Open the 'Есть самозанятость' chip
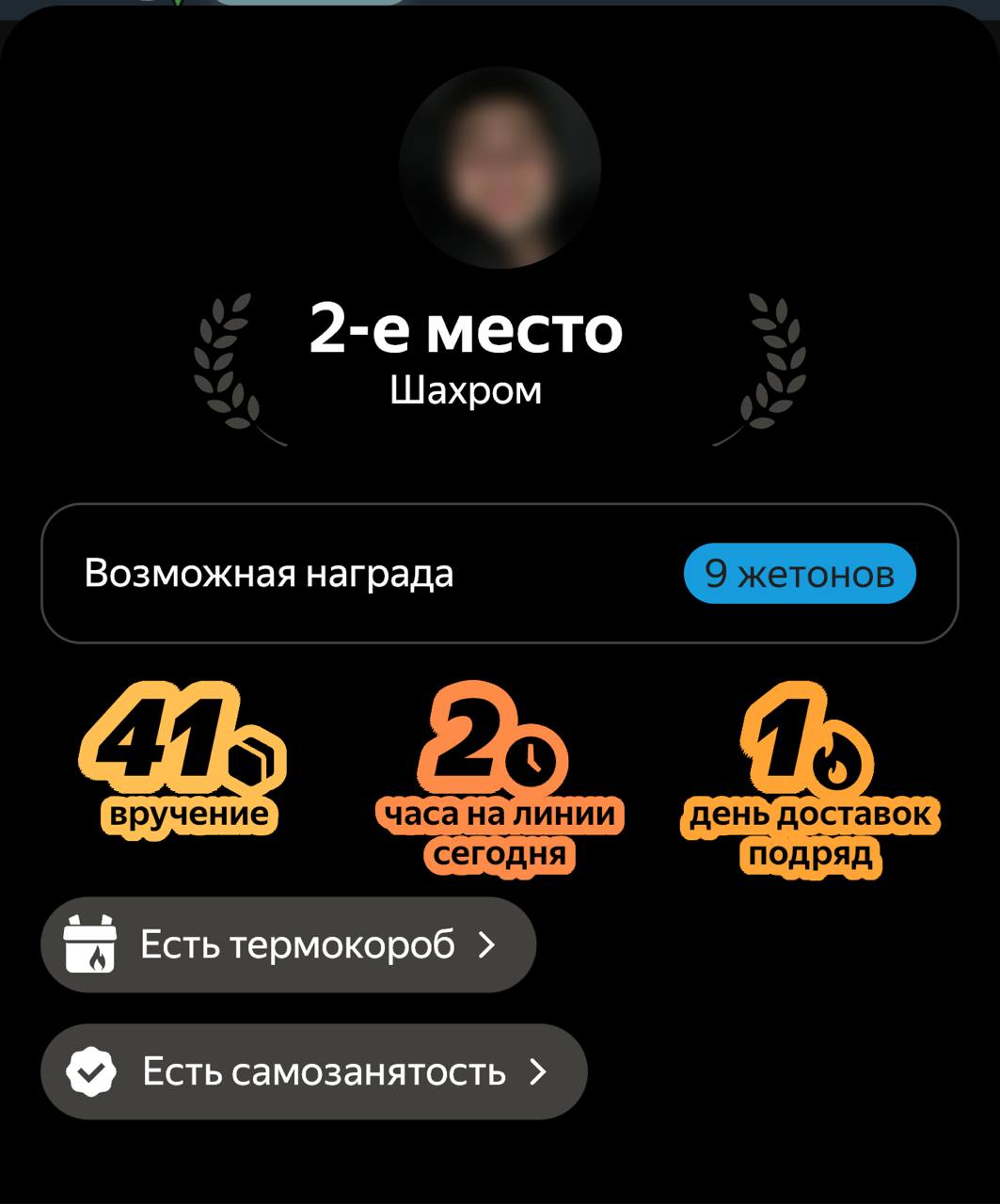This screenshot has height=1204, width=1000. (313, 1071)
